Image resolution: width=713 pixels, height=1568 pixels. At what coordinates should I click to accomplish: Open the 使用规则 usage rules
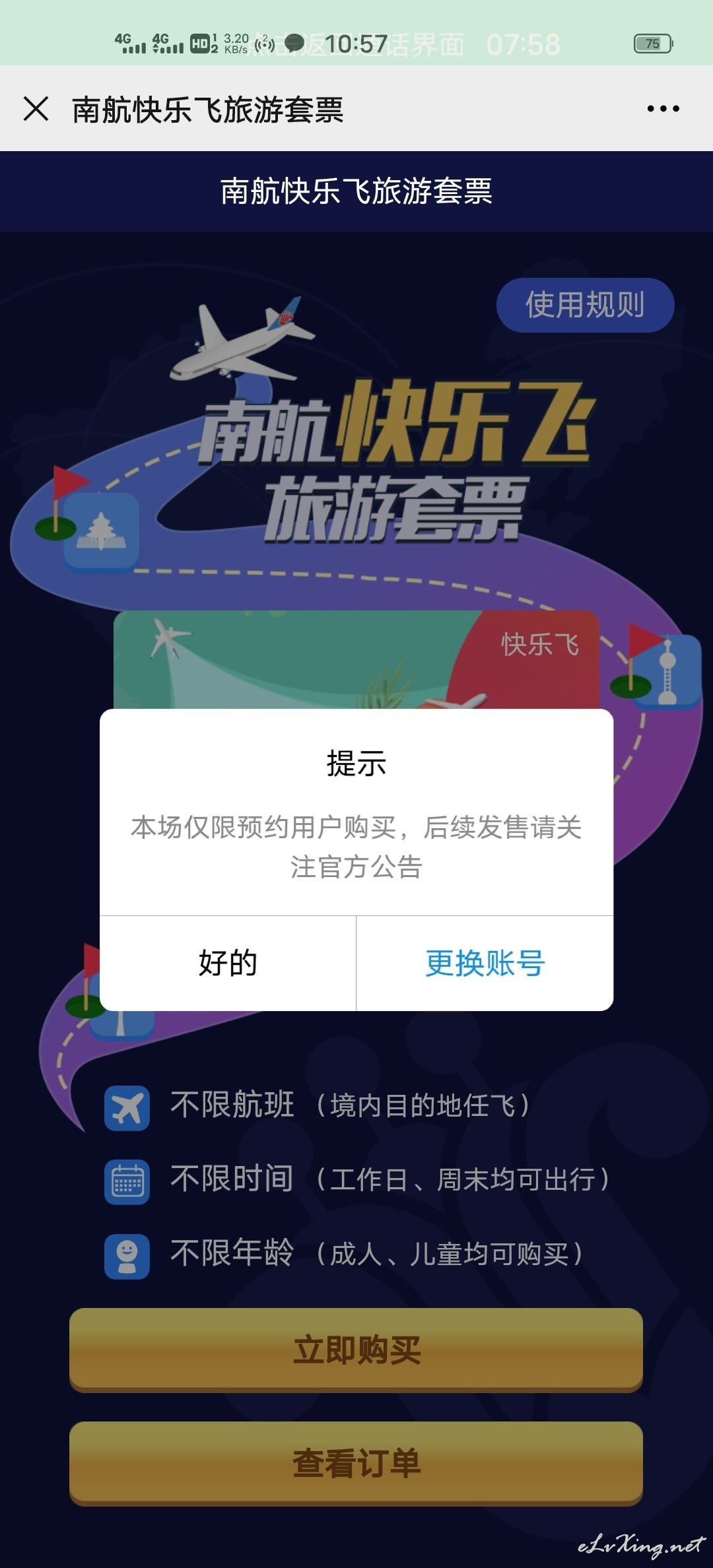click(585, 305)
